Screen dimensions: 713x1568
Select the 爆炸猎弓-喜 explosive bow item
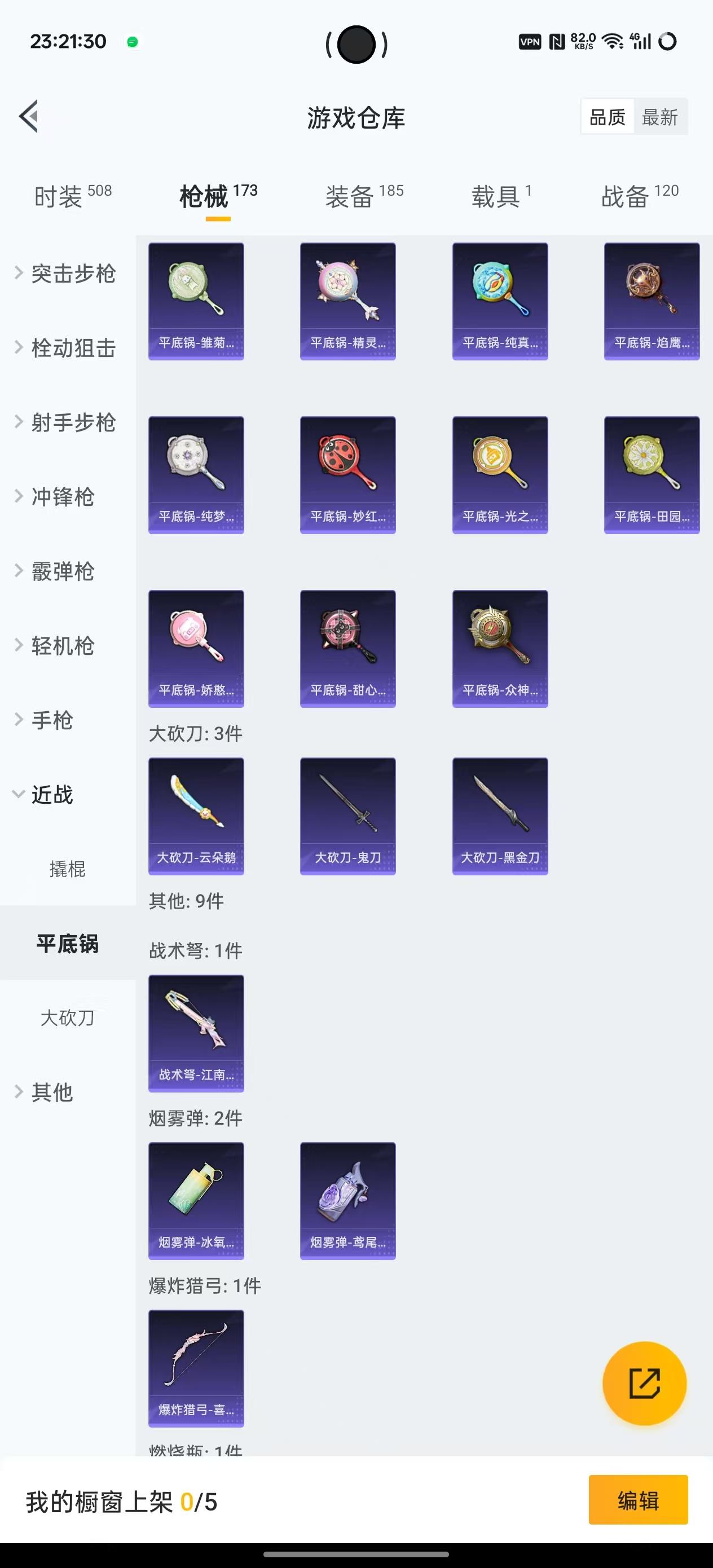[x=196, y=1369]
